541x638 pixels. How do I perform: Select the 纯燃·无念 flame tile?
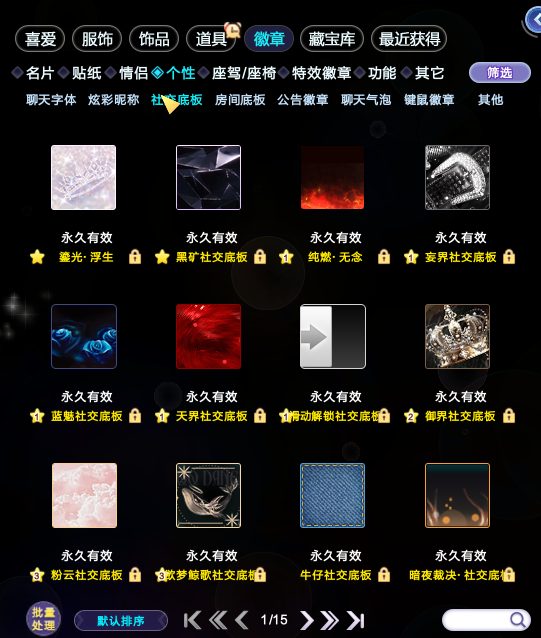pos(332,177)
